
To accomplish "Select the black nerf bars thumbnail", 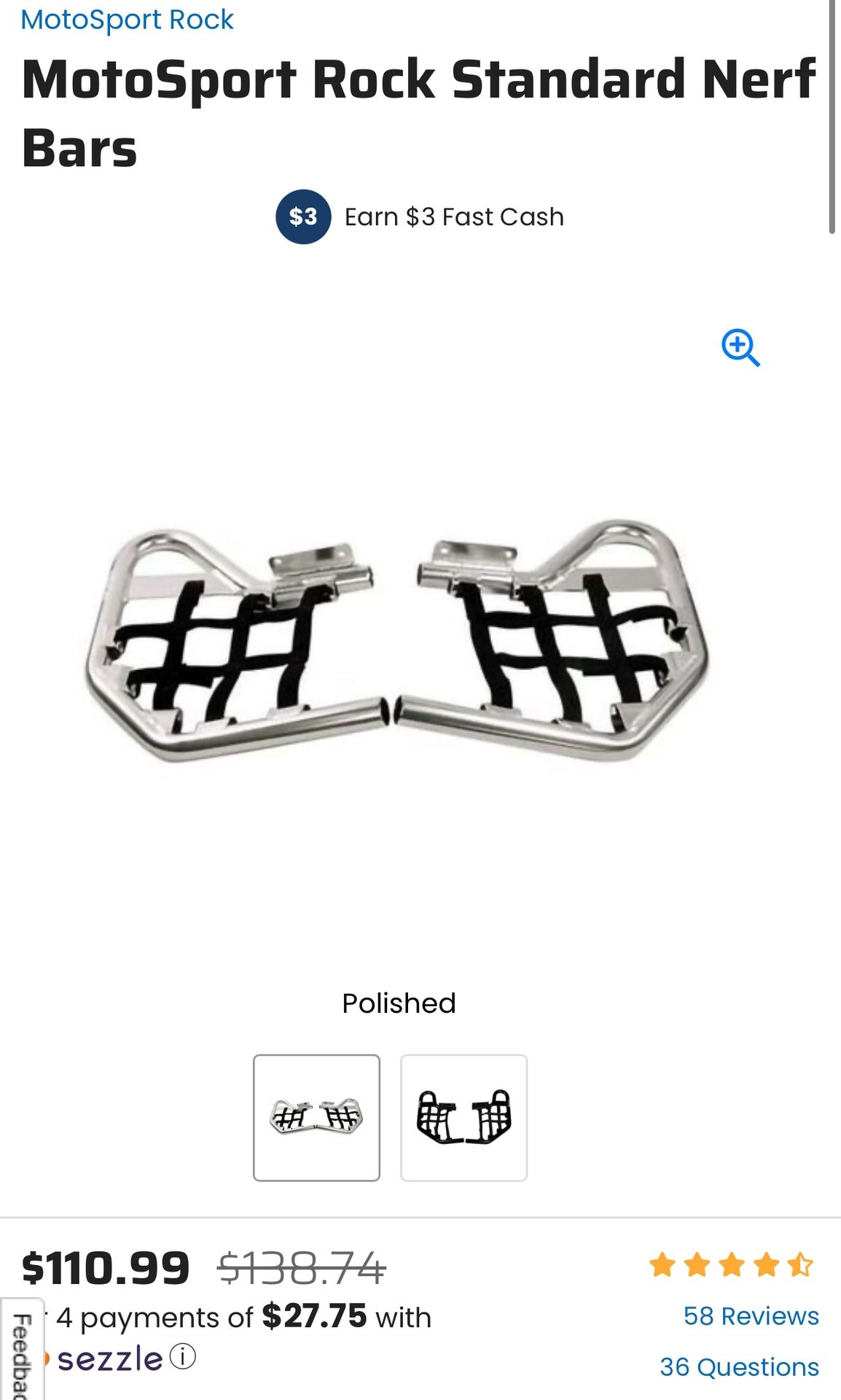I will point(463,1117).
